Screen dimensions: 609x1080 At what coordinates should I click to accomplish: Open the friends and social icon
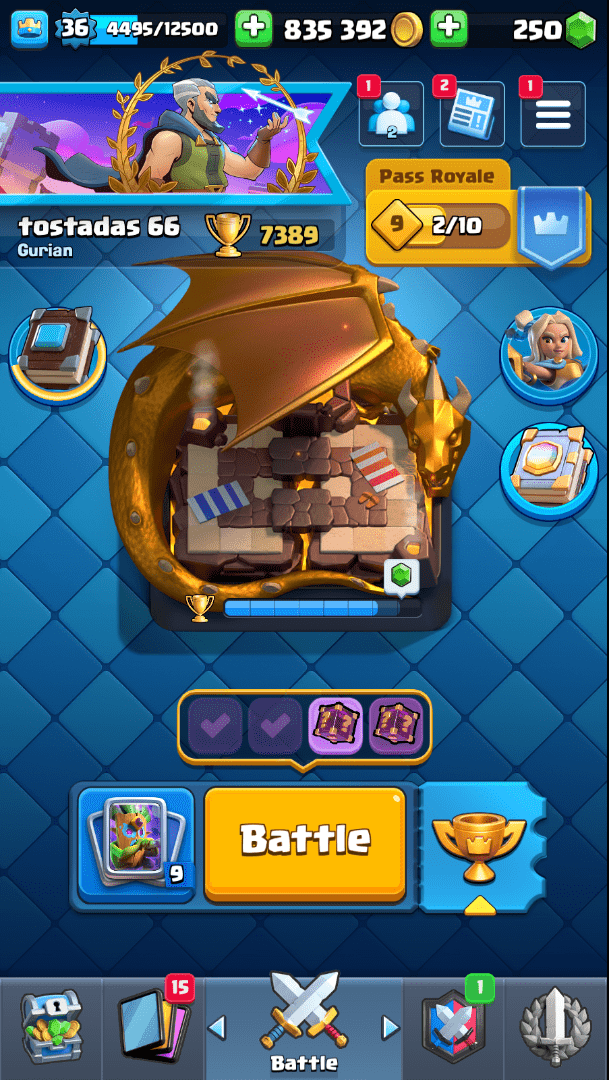[390, 115]
